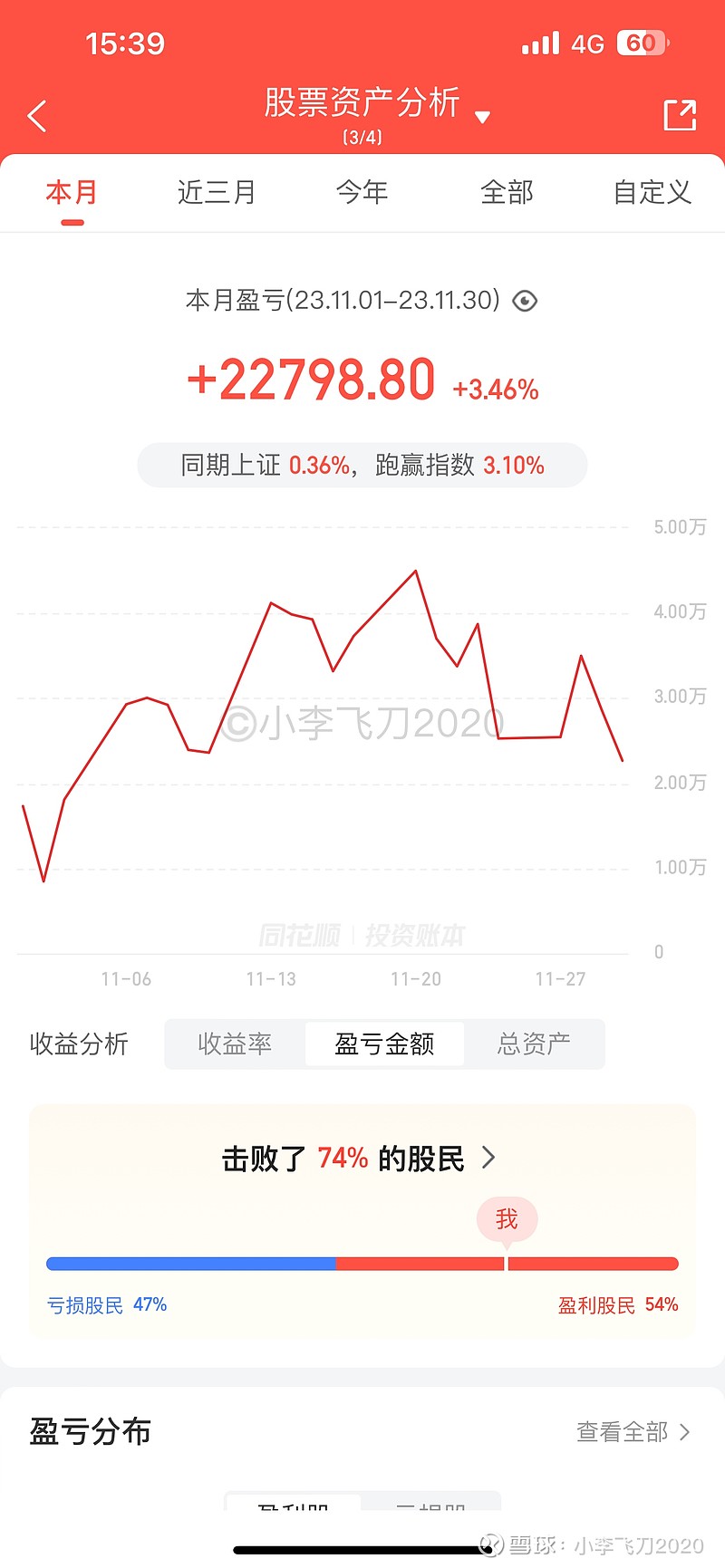Switch to the 今年 tab
Screen dimensions: 725x1568
tap(362, 193)
